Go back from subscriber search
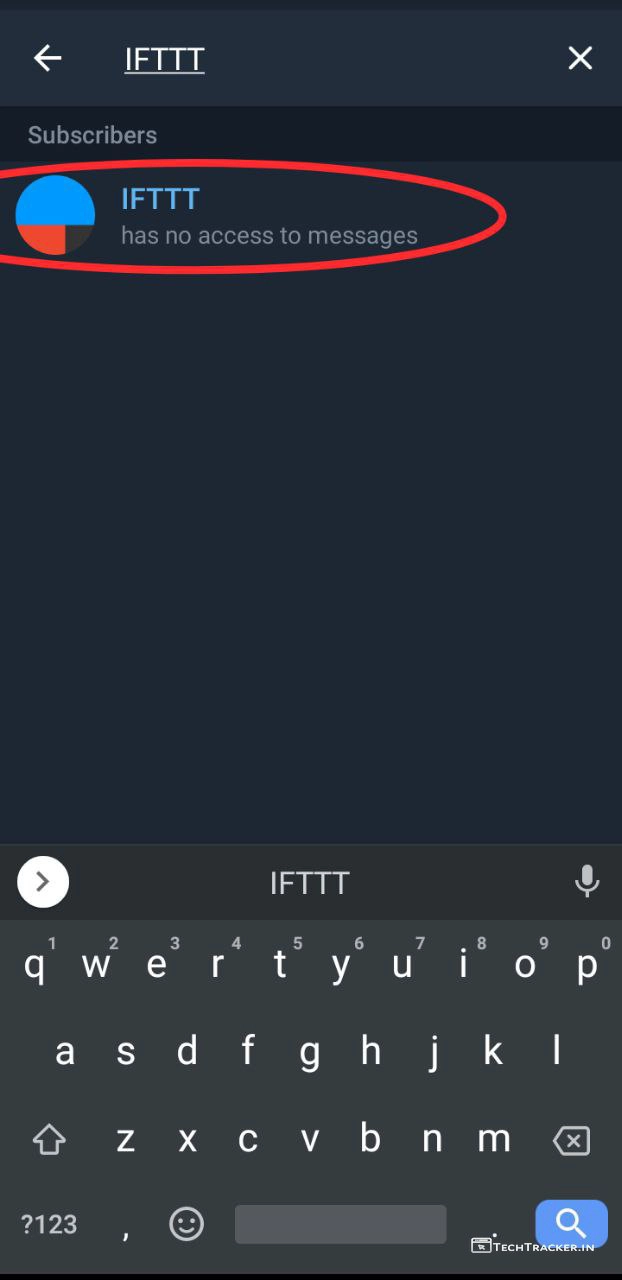The height and width of the screenshot is (1280, 622). tap(47, 59)
